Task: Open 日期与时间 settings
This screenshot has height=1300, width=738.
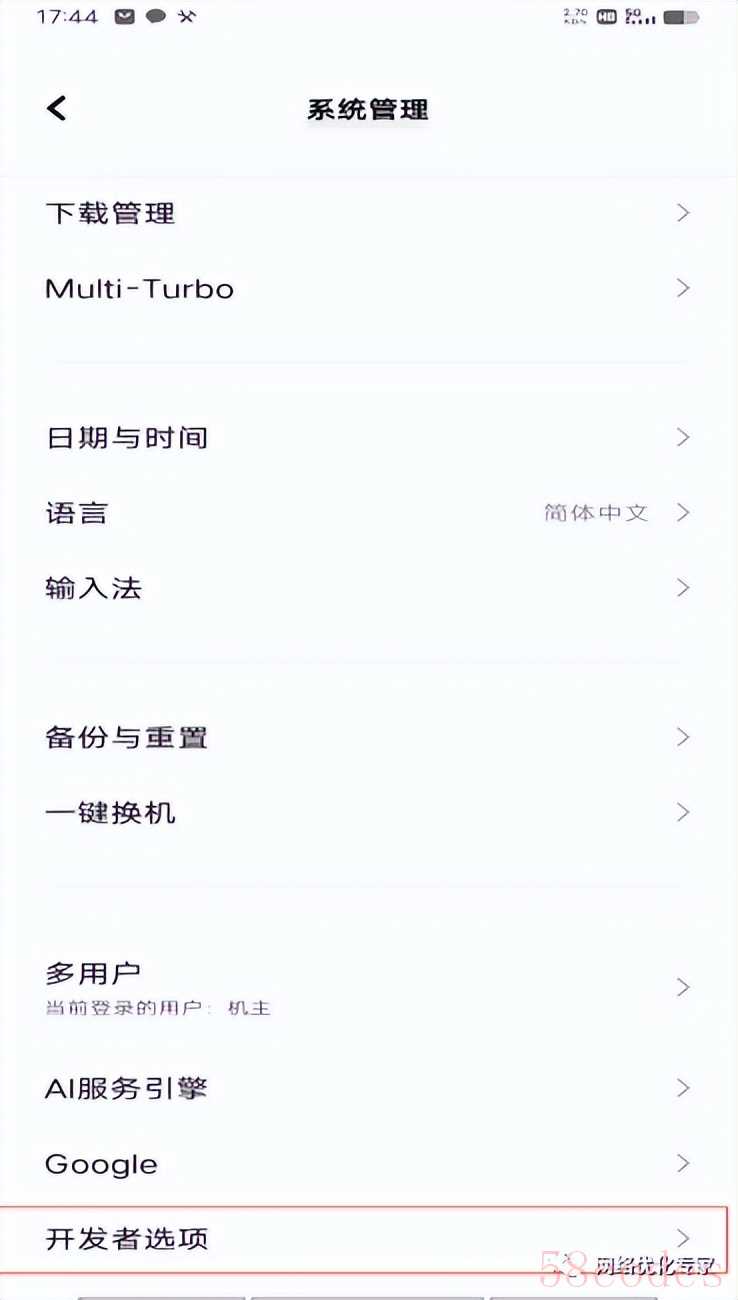Action: tap(369, 437)
